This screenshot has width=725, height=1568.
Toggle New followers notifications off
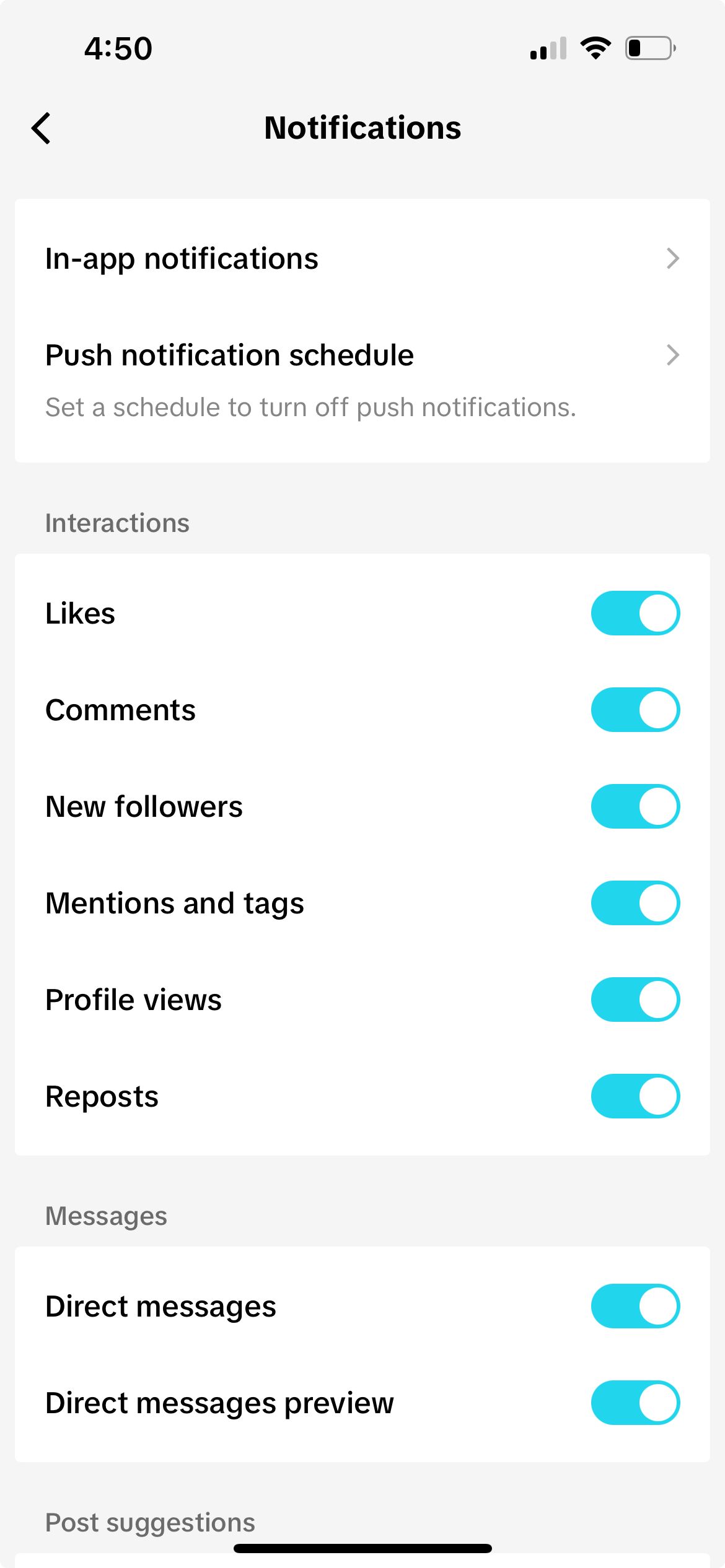(x=635, y=806)
